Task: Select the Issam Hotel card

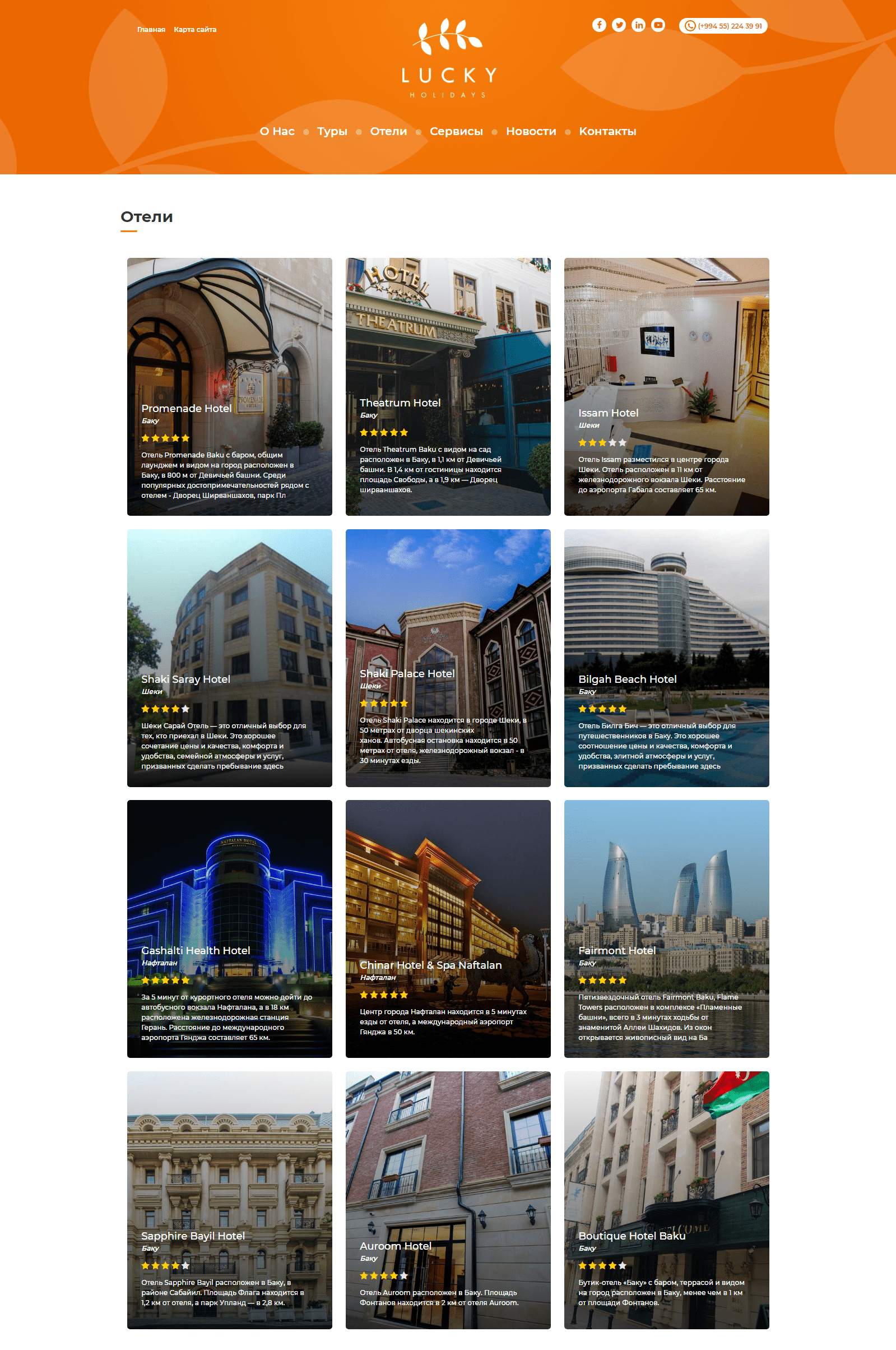Action: click(x=666, y=386)
